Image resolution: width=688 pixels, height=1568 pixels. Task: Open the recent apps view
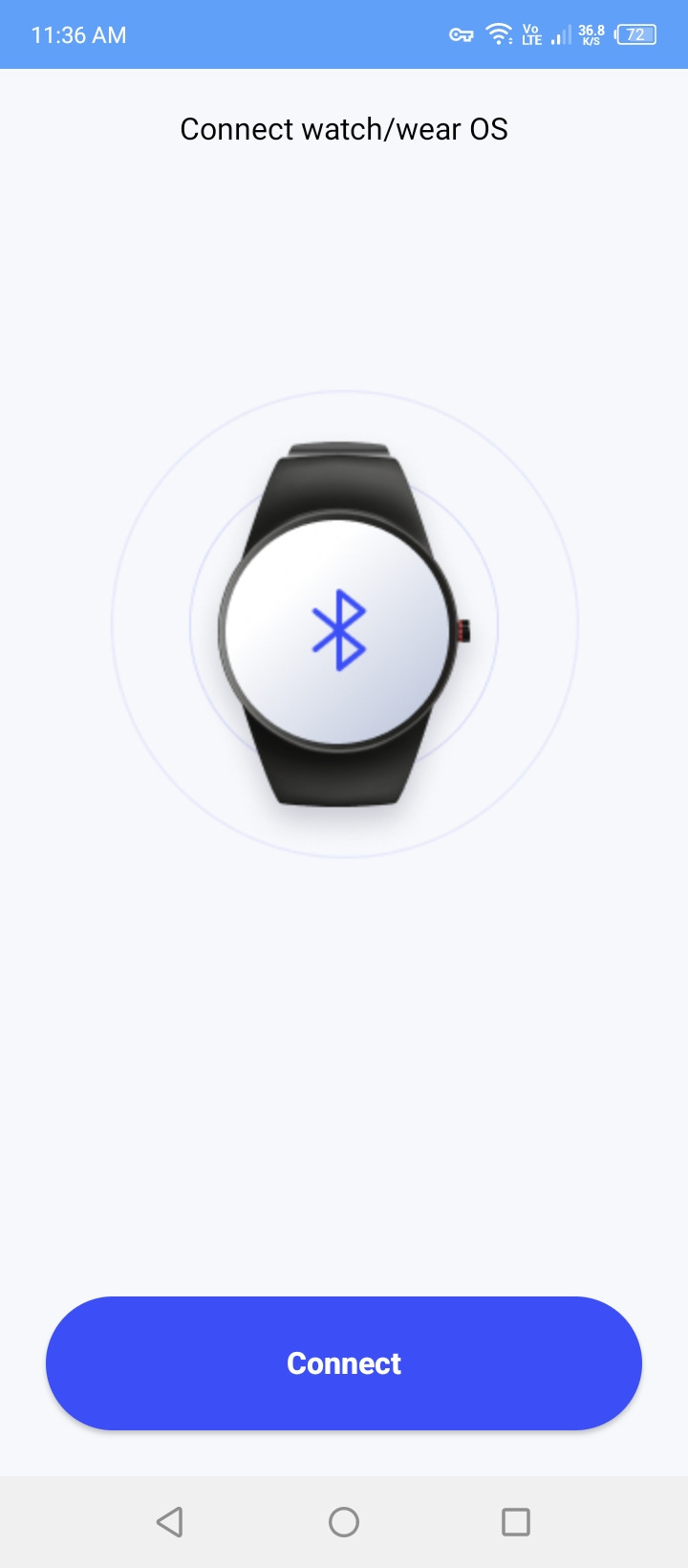click(516, 1521)
